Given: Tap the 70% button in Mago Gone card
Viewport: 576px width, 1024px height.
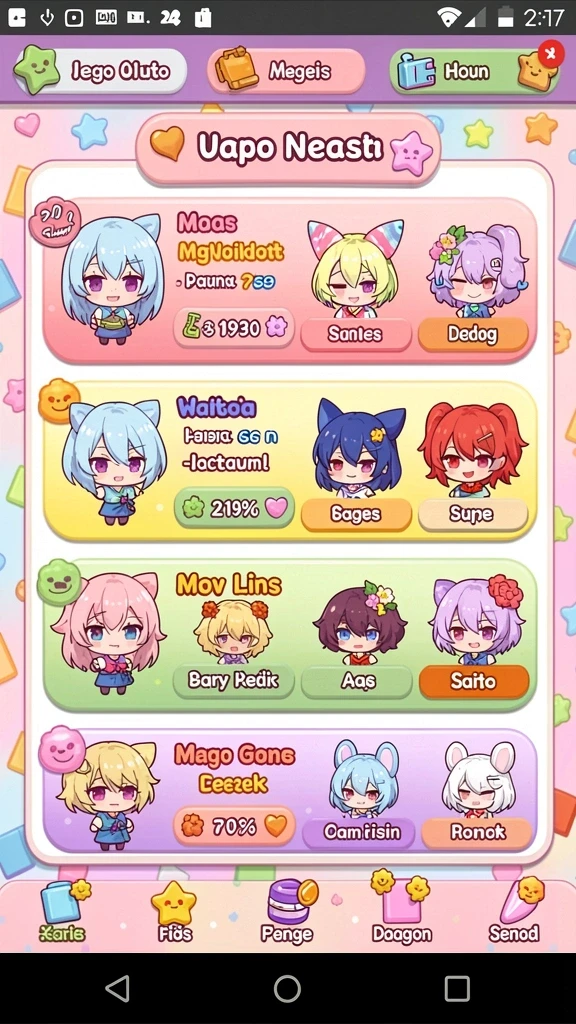Looking at the screenshot, I should coord(234,826).
